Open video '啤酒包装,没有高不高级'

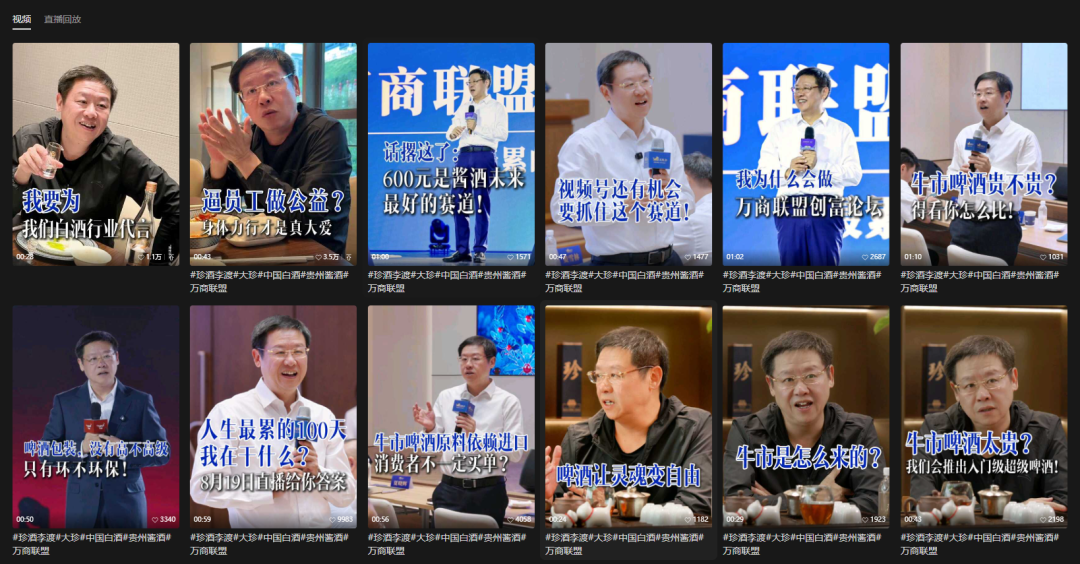[96, 416]
